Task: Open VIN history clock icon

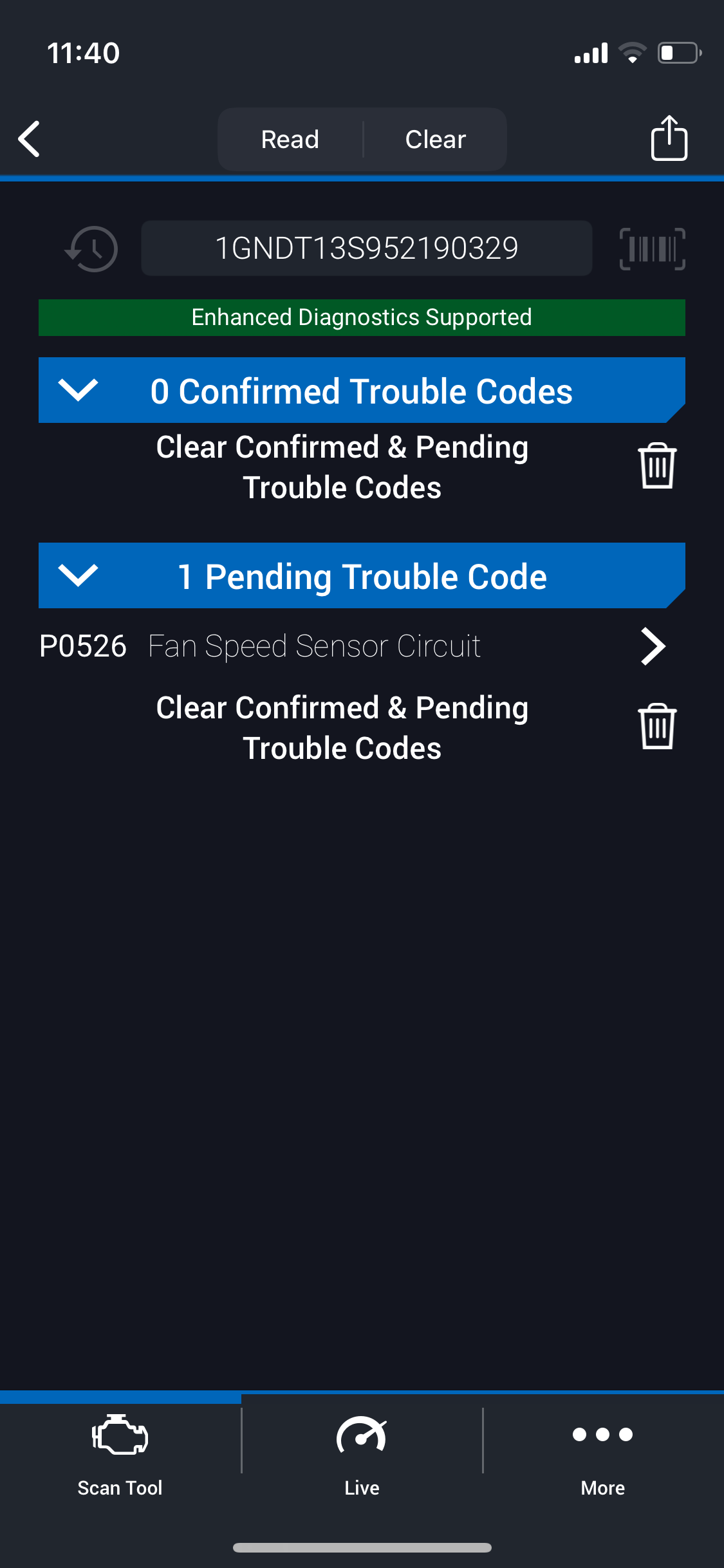Action: 91,248
